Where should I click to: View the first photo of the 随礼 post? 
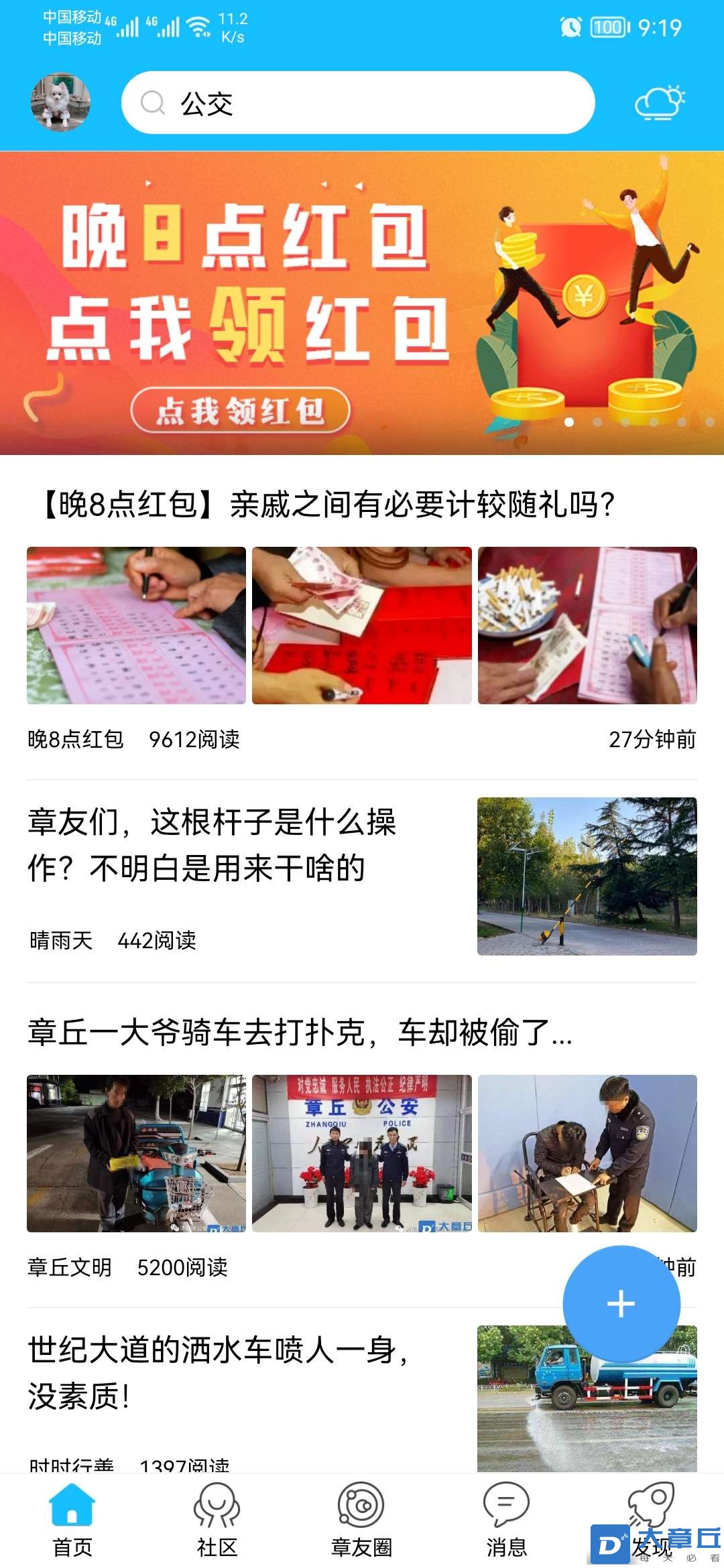tap(136, 625)
